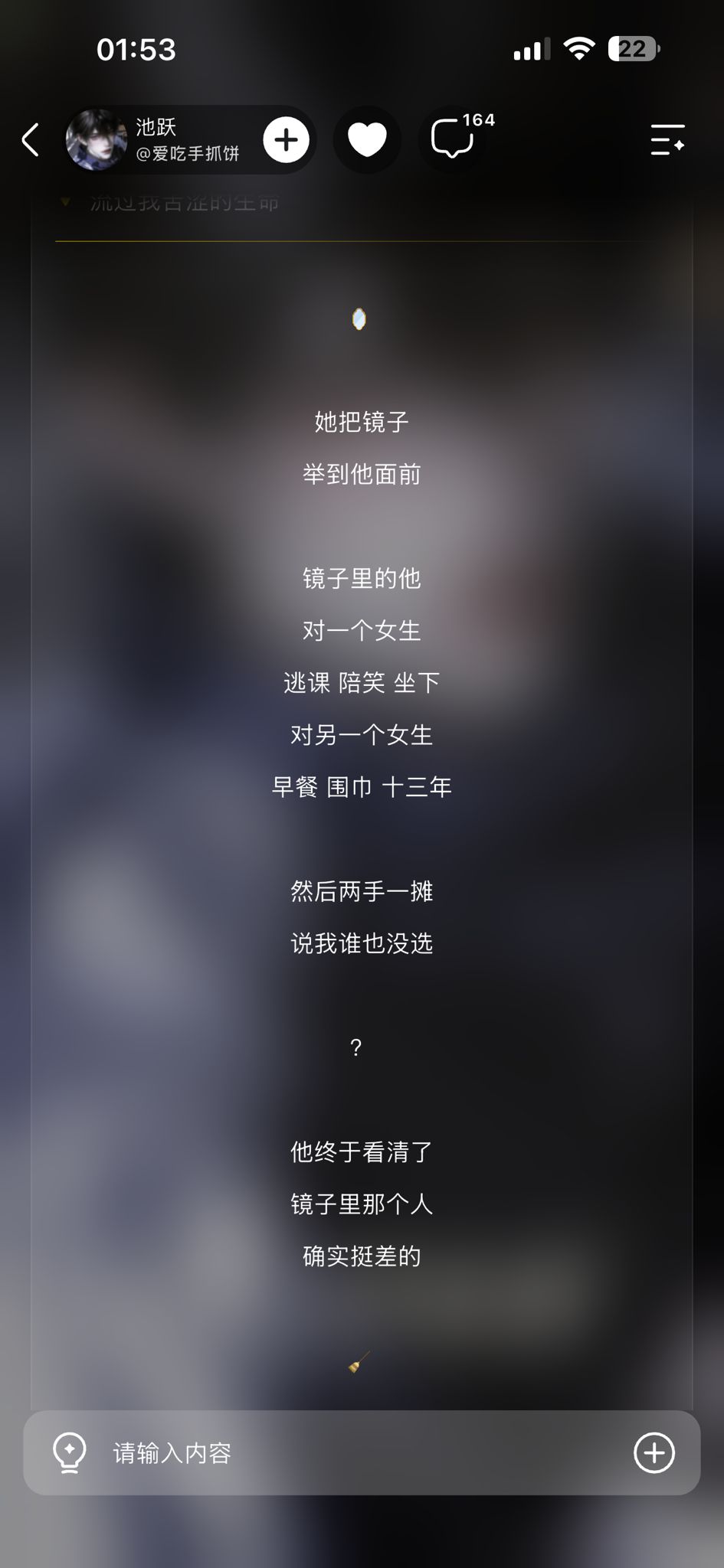Screen dimensions: 724x1568
Task: Like this post with the heart icon
Action: tap(367, 140)
